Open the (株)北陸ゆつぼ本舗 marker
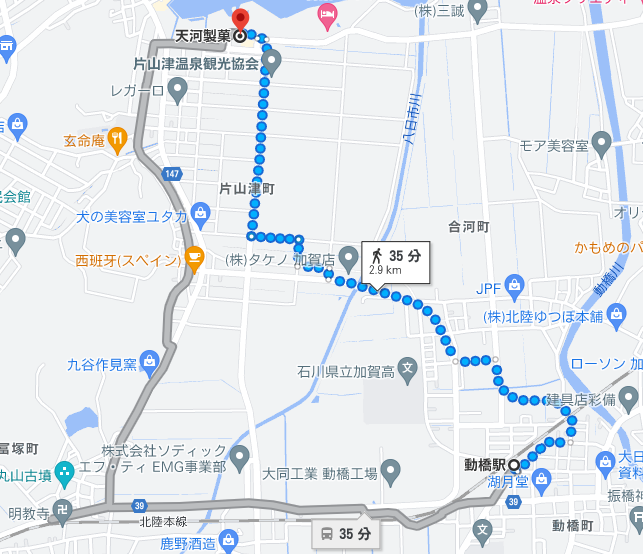This screenshot has height=554, width=643. pyautogui.click(x=618, y=316)
